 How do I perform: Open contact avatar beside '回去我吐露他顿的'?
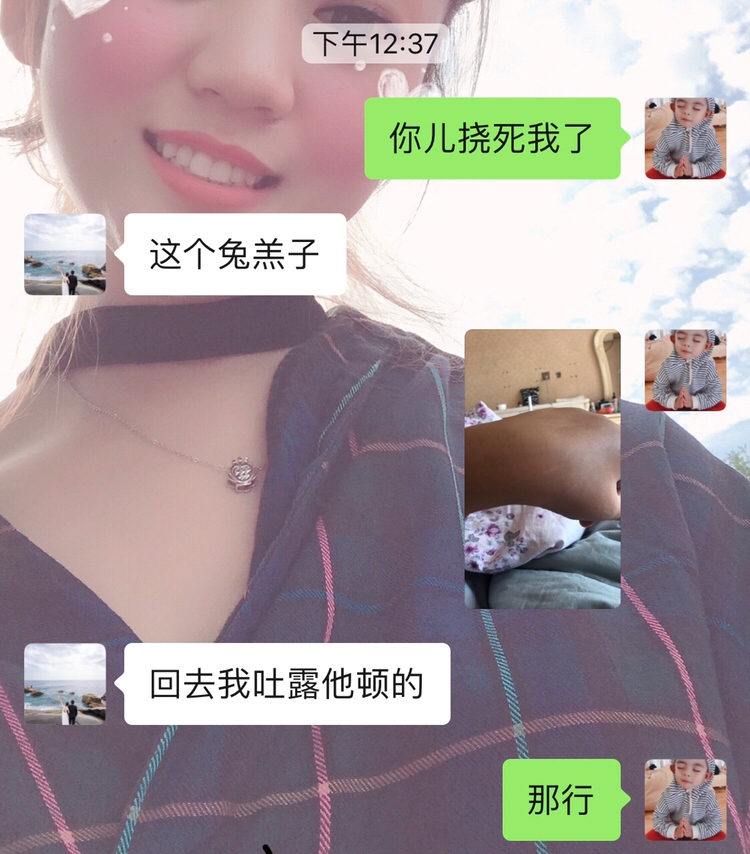coord(65,684)
